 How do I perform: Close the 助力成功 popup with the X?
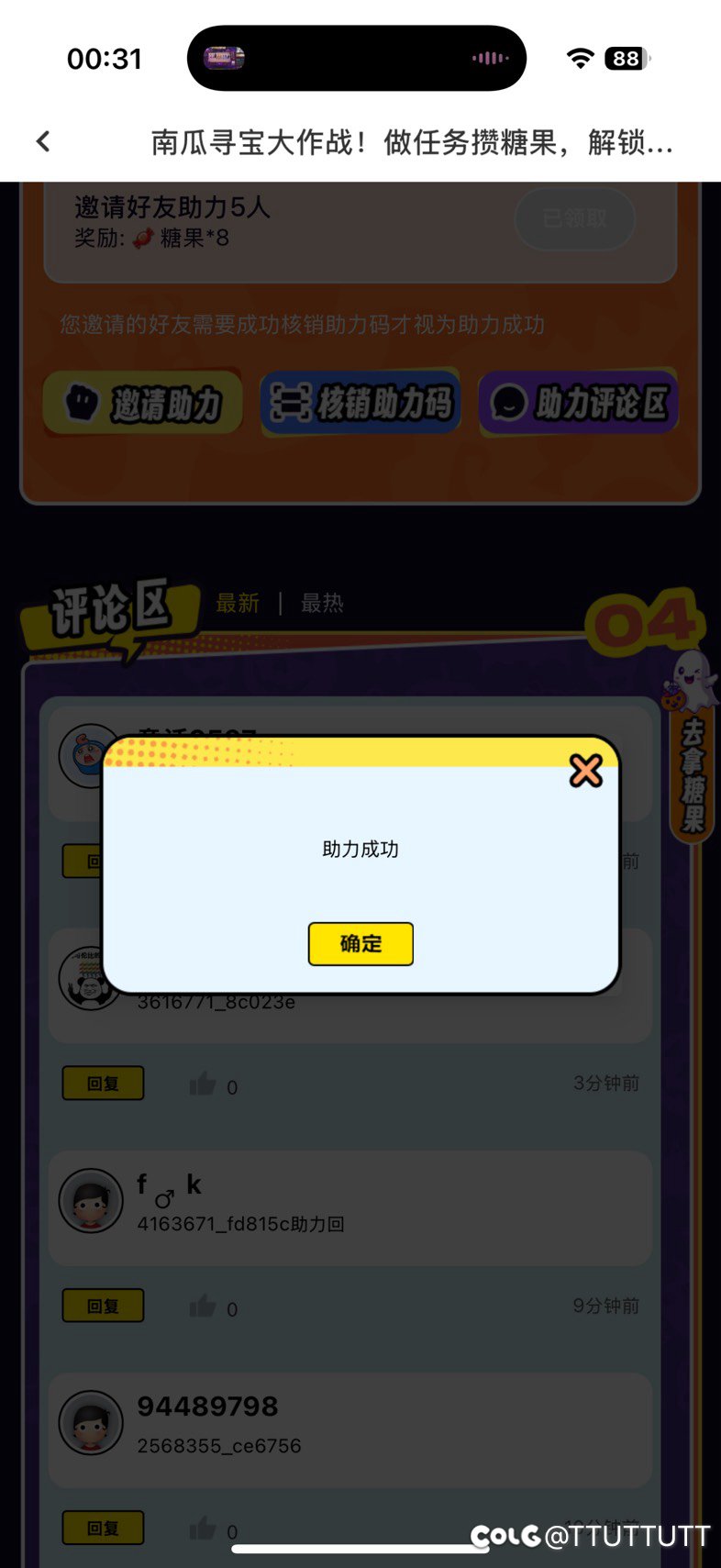585,772
